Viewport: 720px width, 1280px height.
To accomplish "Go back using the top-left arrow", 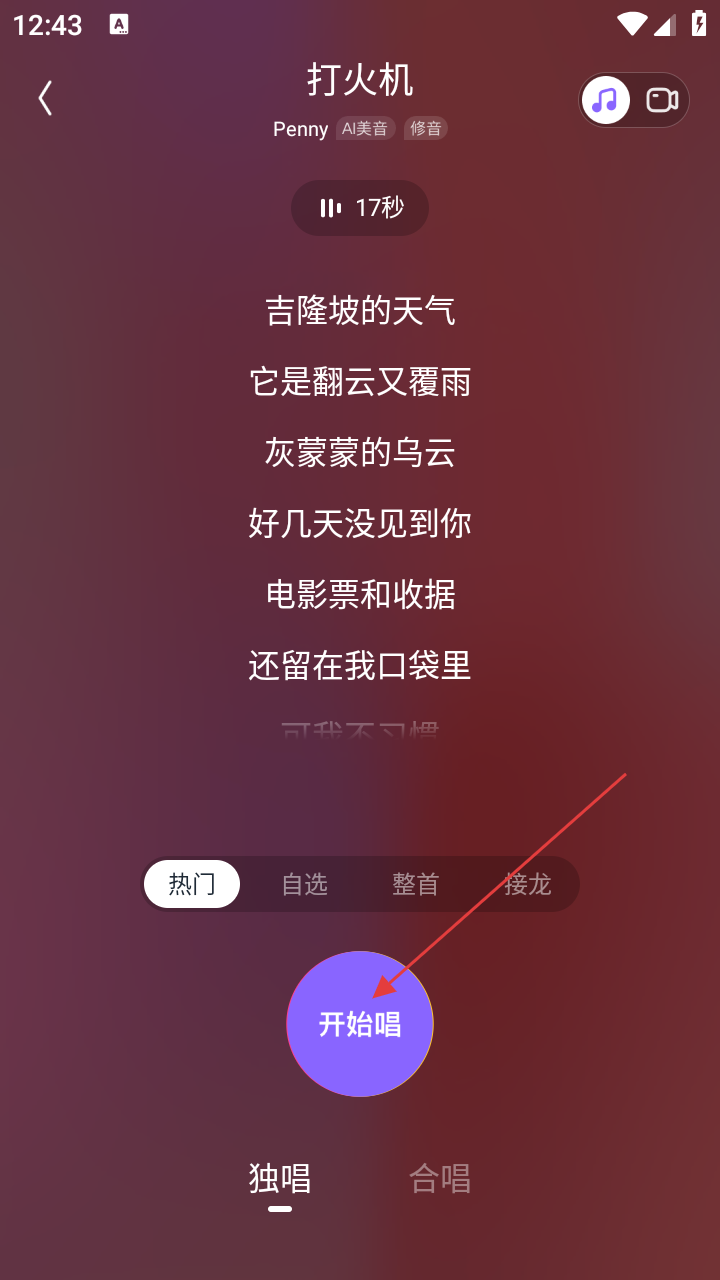I will coord(45,98).
